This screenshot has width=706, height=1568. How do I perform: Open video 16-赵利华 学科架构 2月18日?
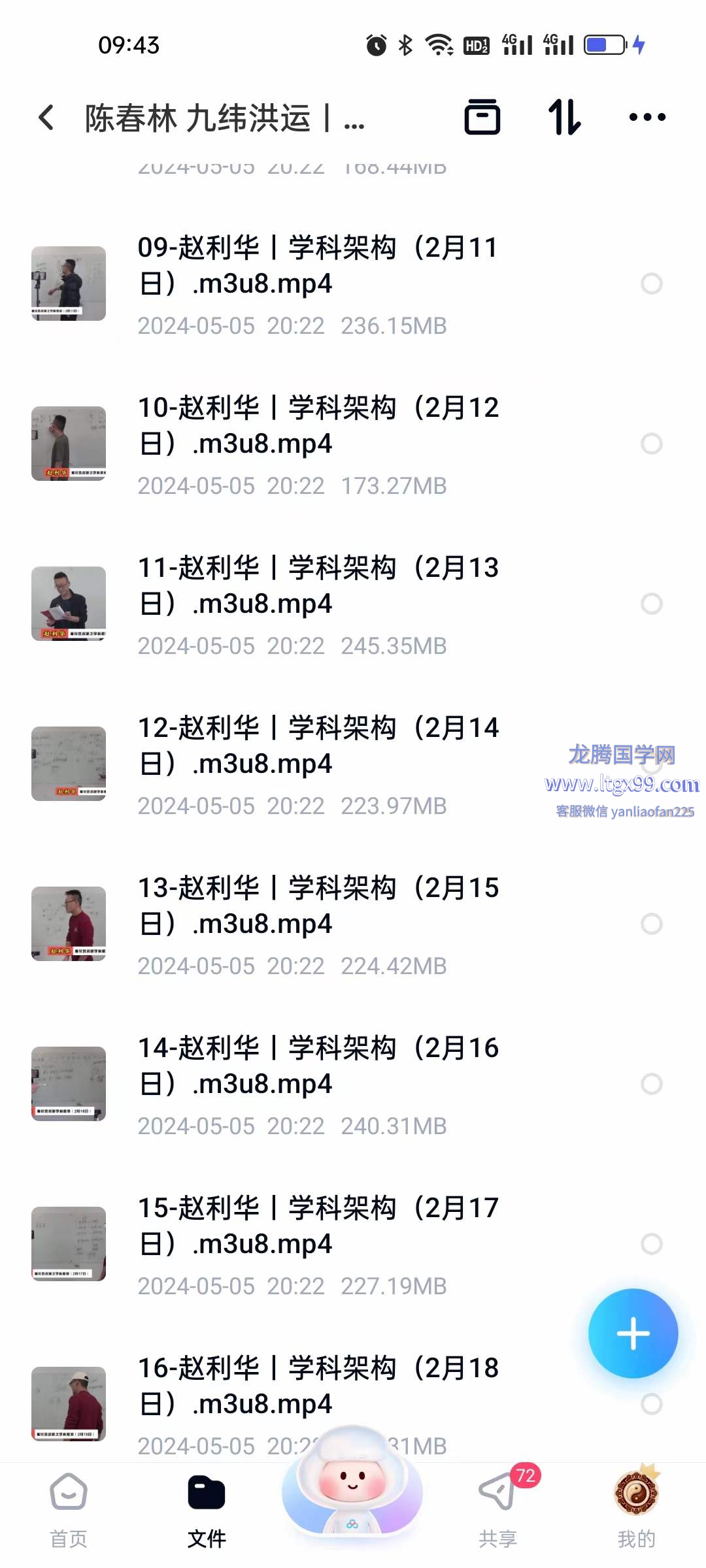pyautogui.click(x=318, y=1385)
